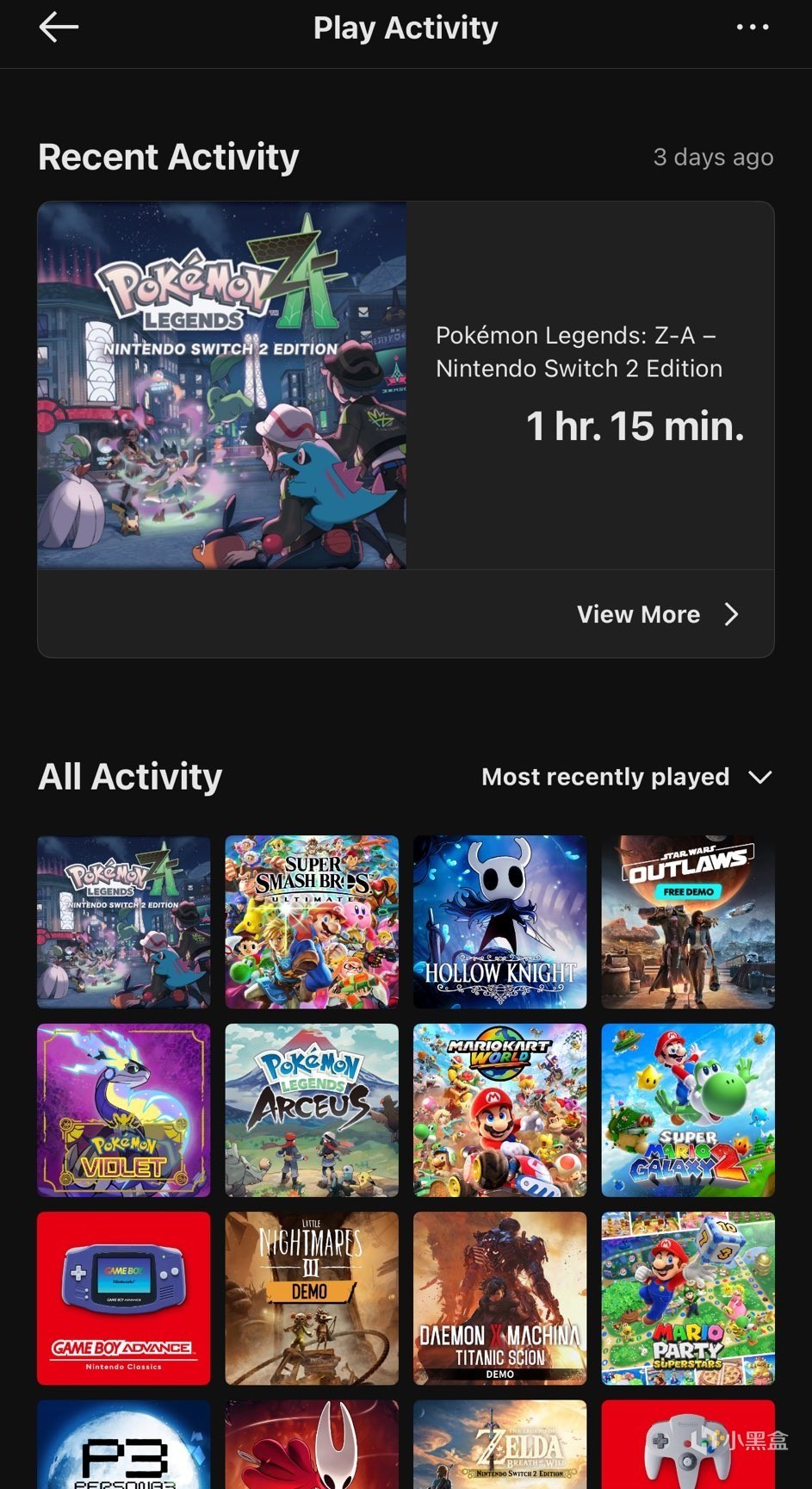Viewport: 812px width, 1489px height.
Task: Open the three-dot overflow menu
Action: pyautogui.click(x=752, y=28)
